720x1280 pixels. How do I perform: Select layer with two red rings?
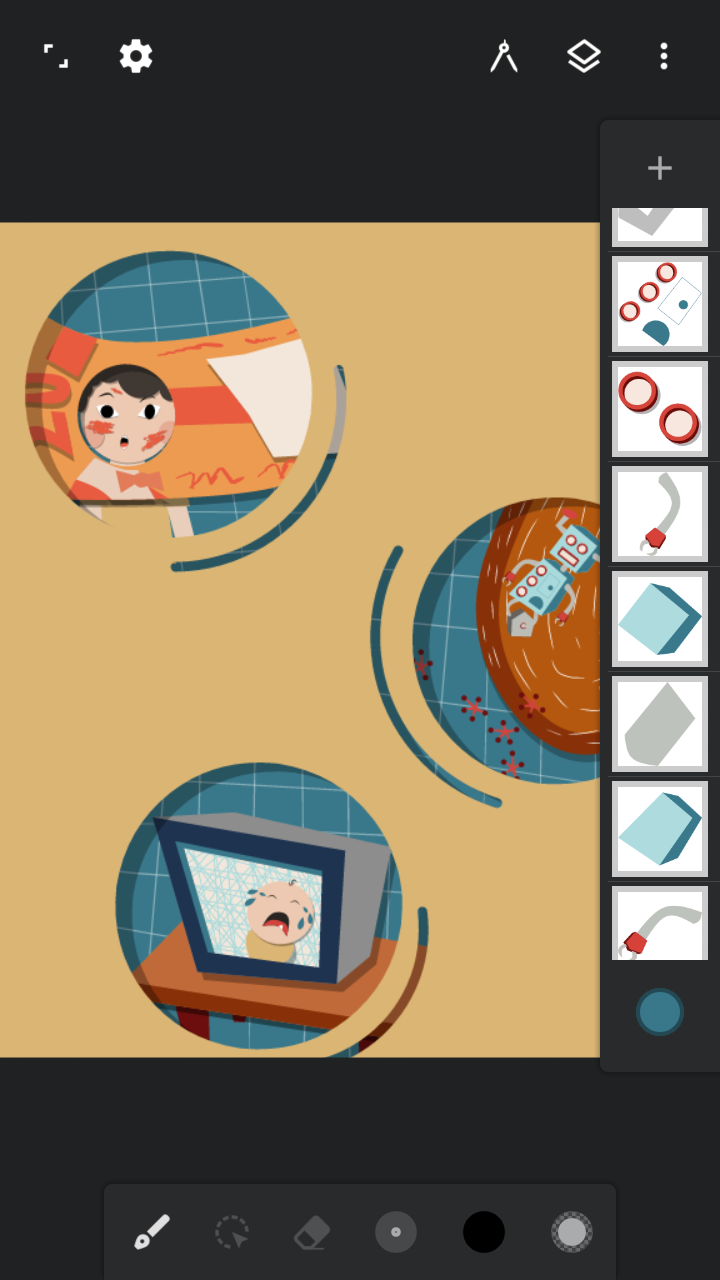click(x=660, y=409)
